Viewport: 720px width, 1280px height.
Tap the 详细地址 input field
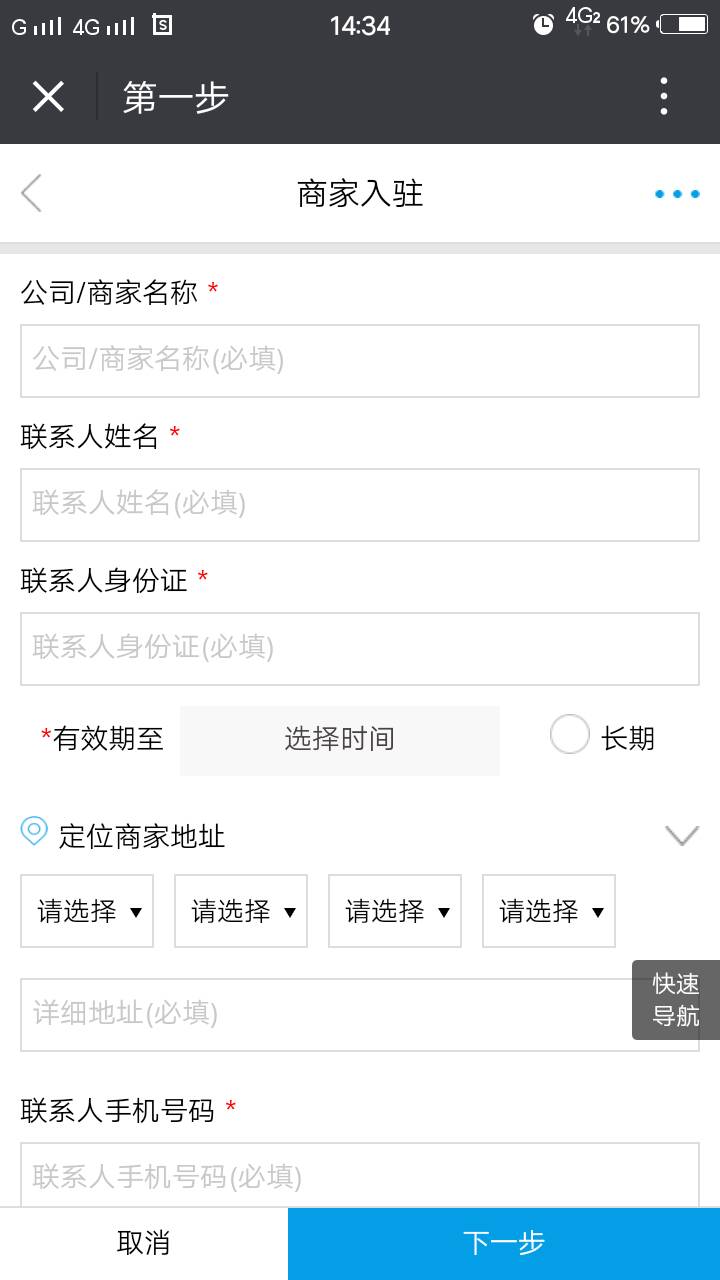326,1015
